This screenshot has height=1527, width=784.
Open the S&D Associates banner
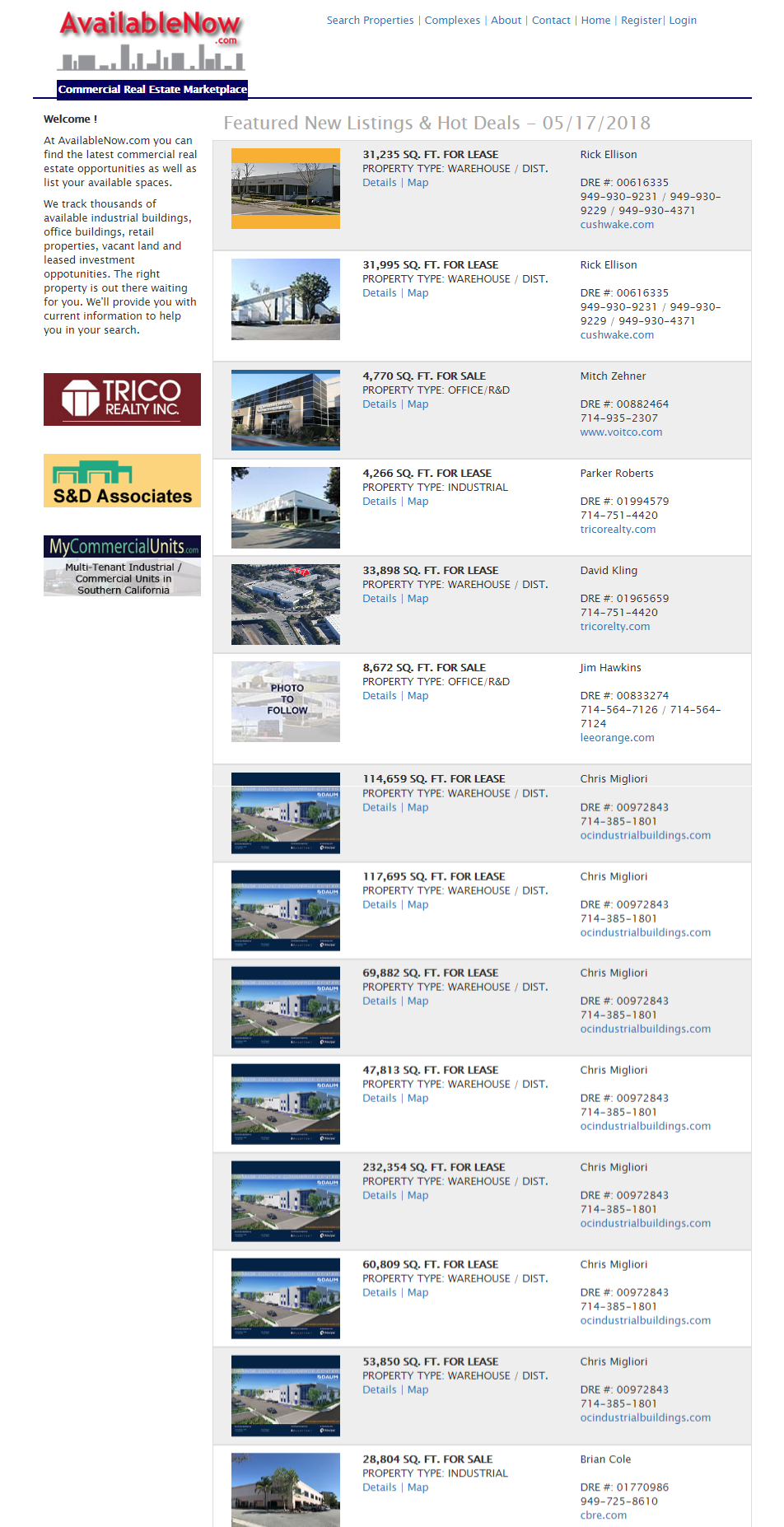pos(122,481)
